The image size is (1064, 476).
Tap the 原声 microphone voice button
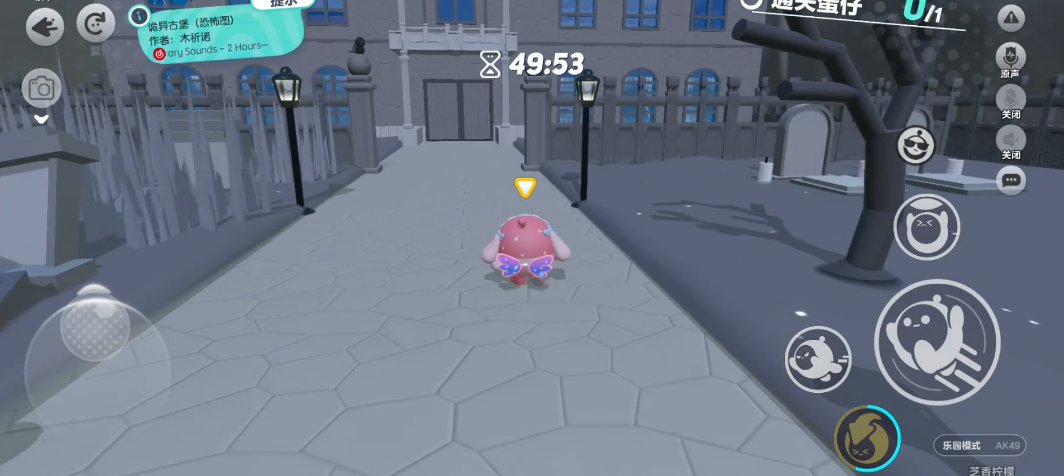tap(1011, 57)
